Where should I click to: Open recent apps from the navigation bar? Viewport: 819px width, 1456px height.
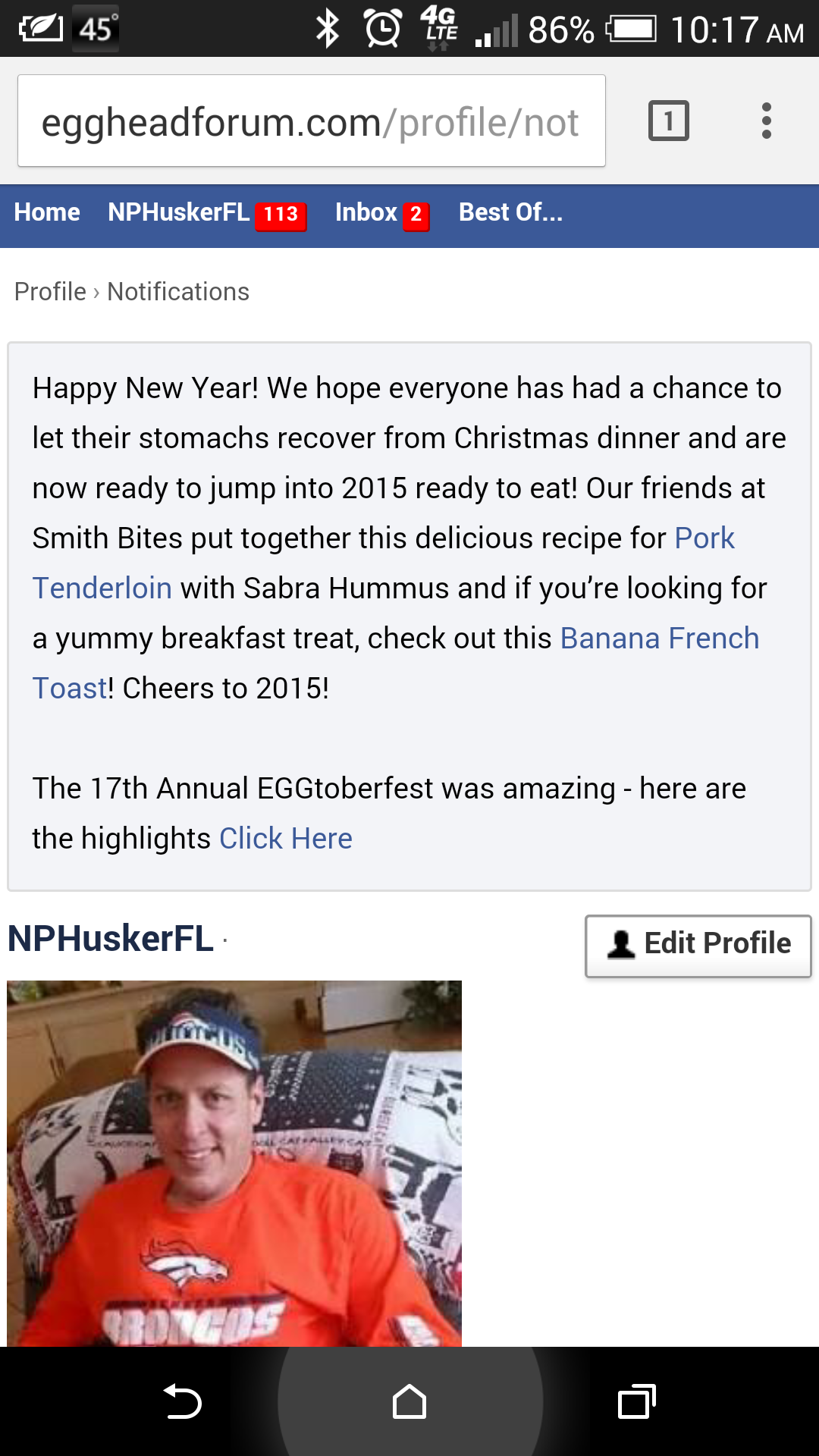(x=636, y=1401)
